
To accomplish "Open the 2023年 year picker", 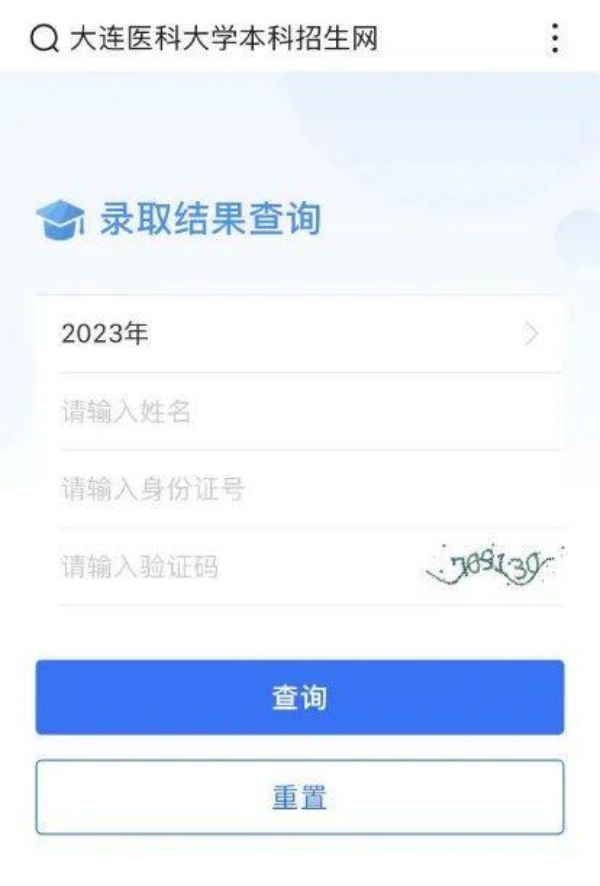I will pos(300,334).
